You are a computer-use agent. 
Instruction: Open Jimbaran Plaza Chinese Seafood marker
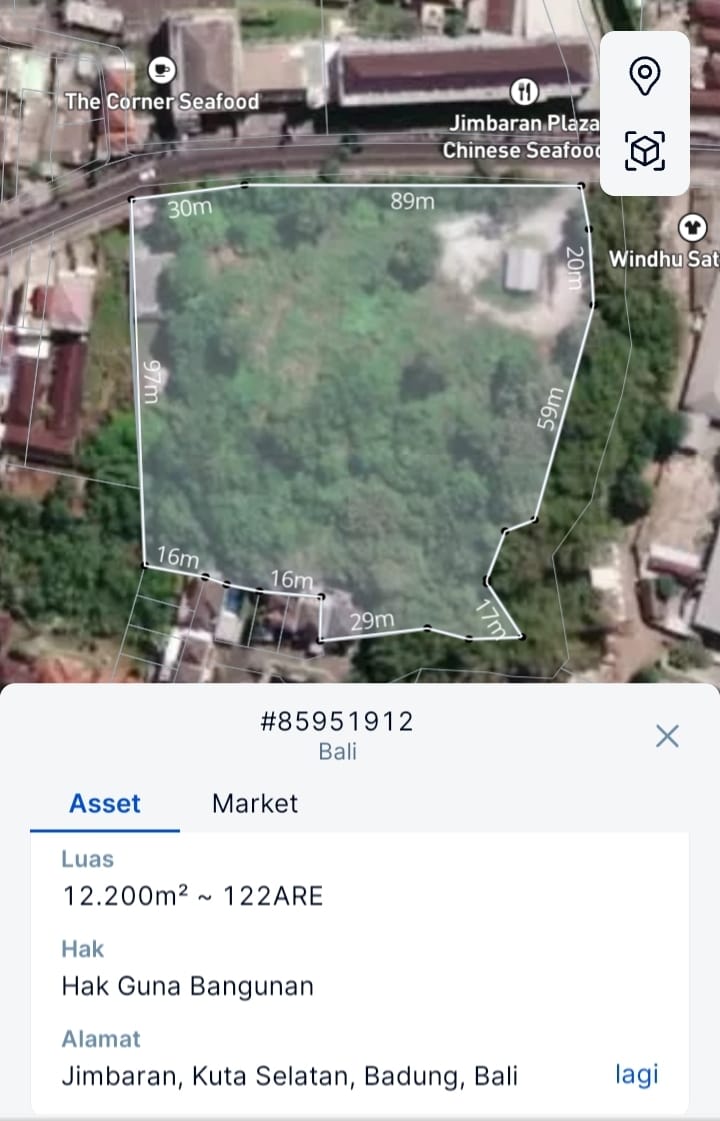525,94
